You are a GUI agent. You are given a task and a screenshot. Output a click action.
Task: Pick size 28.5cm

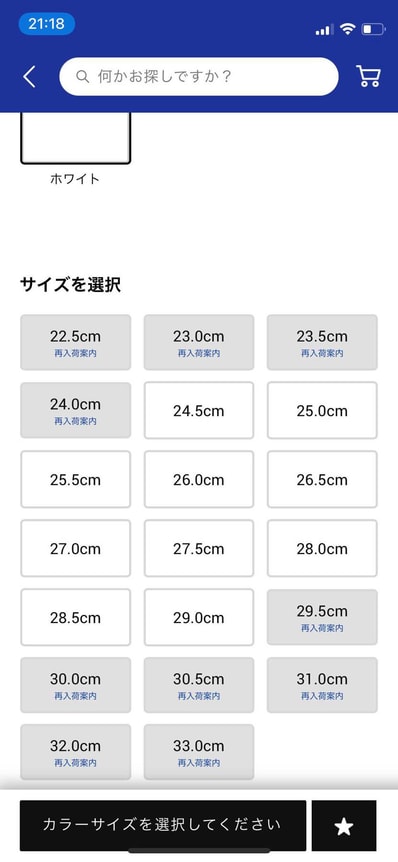75,617
